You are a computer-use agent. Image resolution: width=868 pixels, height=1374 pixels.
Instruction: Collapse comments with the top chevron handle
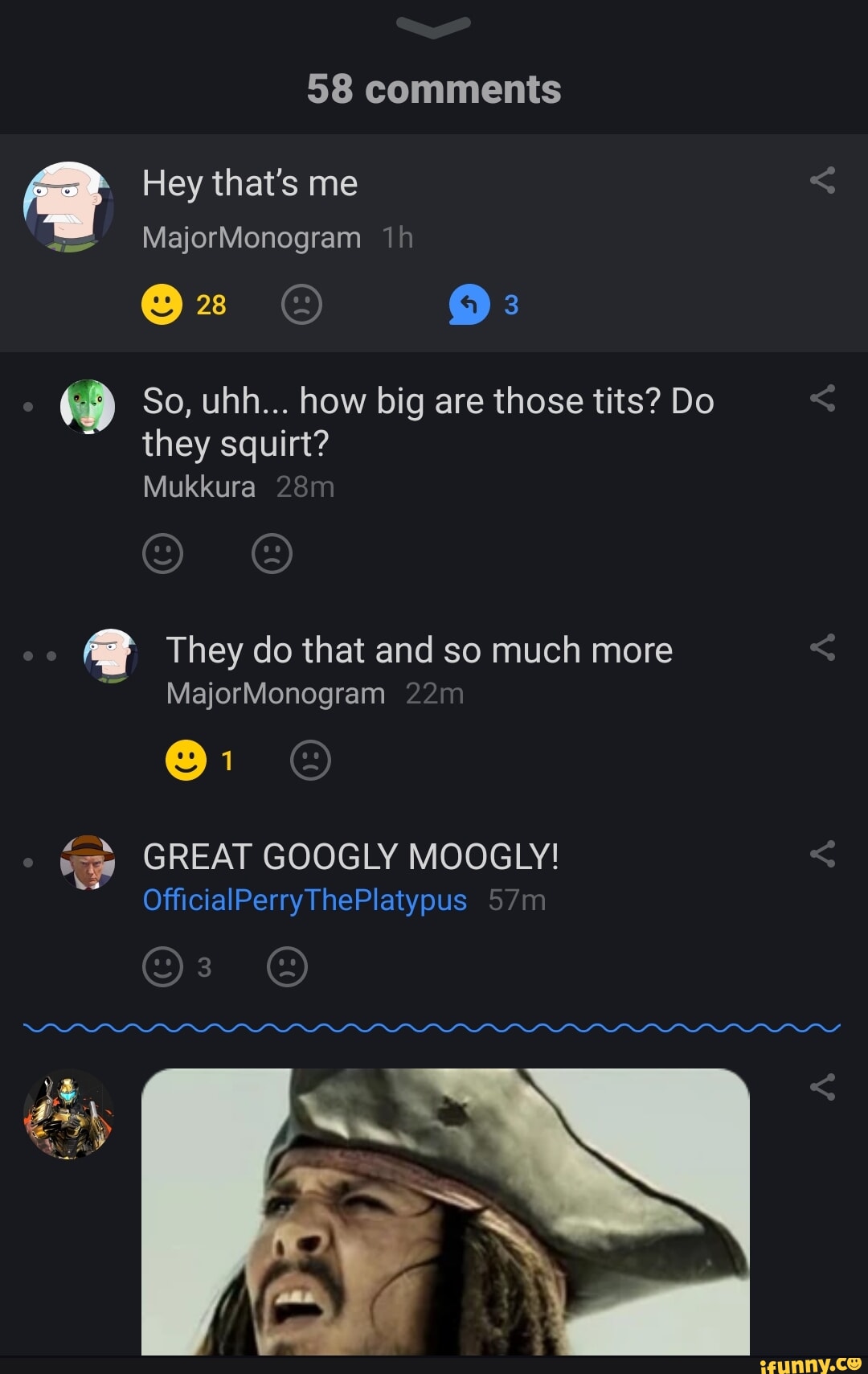point(433,27)
